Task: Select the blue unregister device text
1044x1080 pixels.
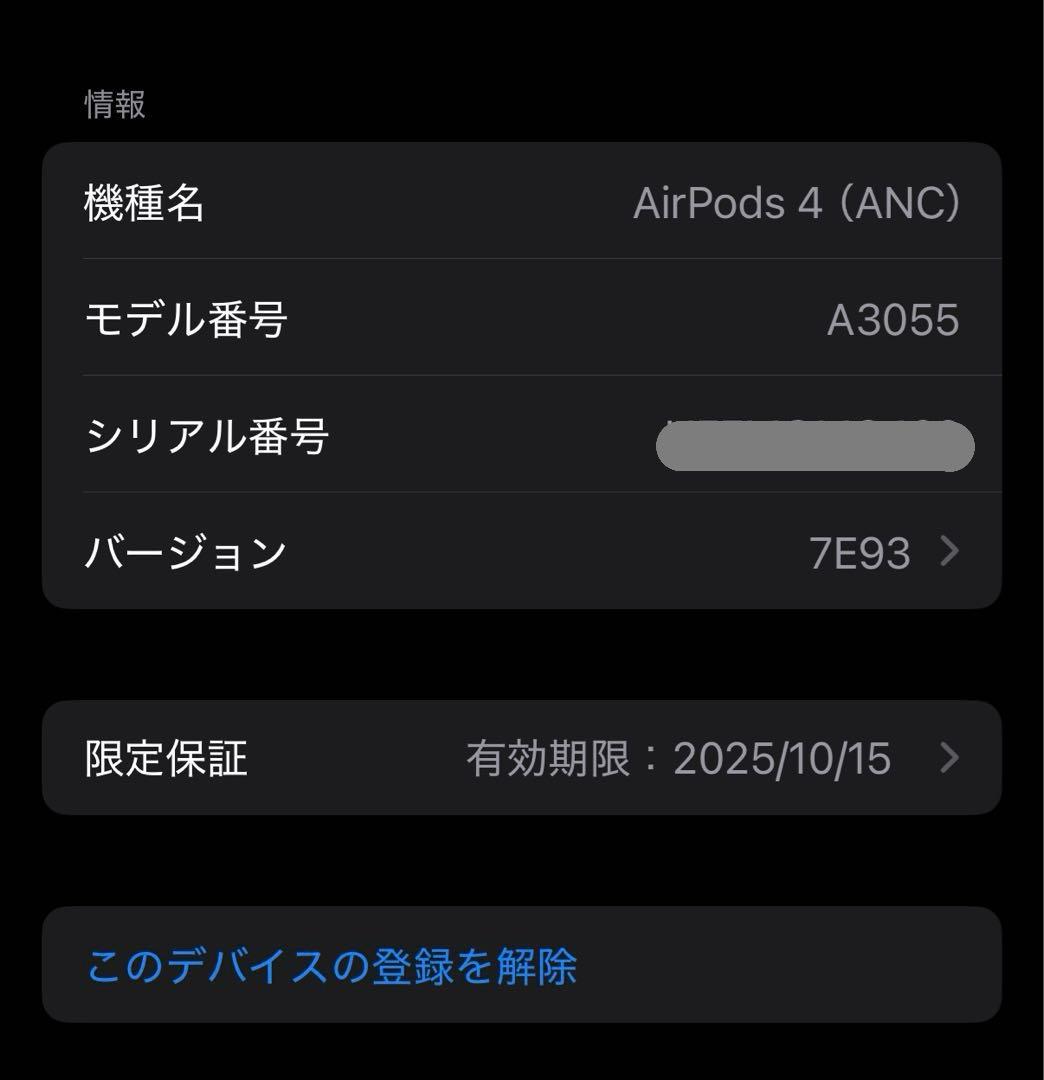Action: coord(335,963)
